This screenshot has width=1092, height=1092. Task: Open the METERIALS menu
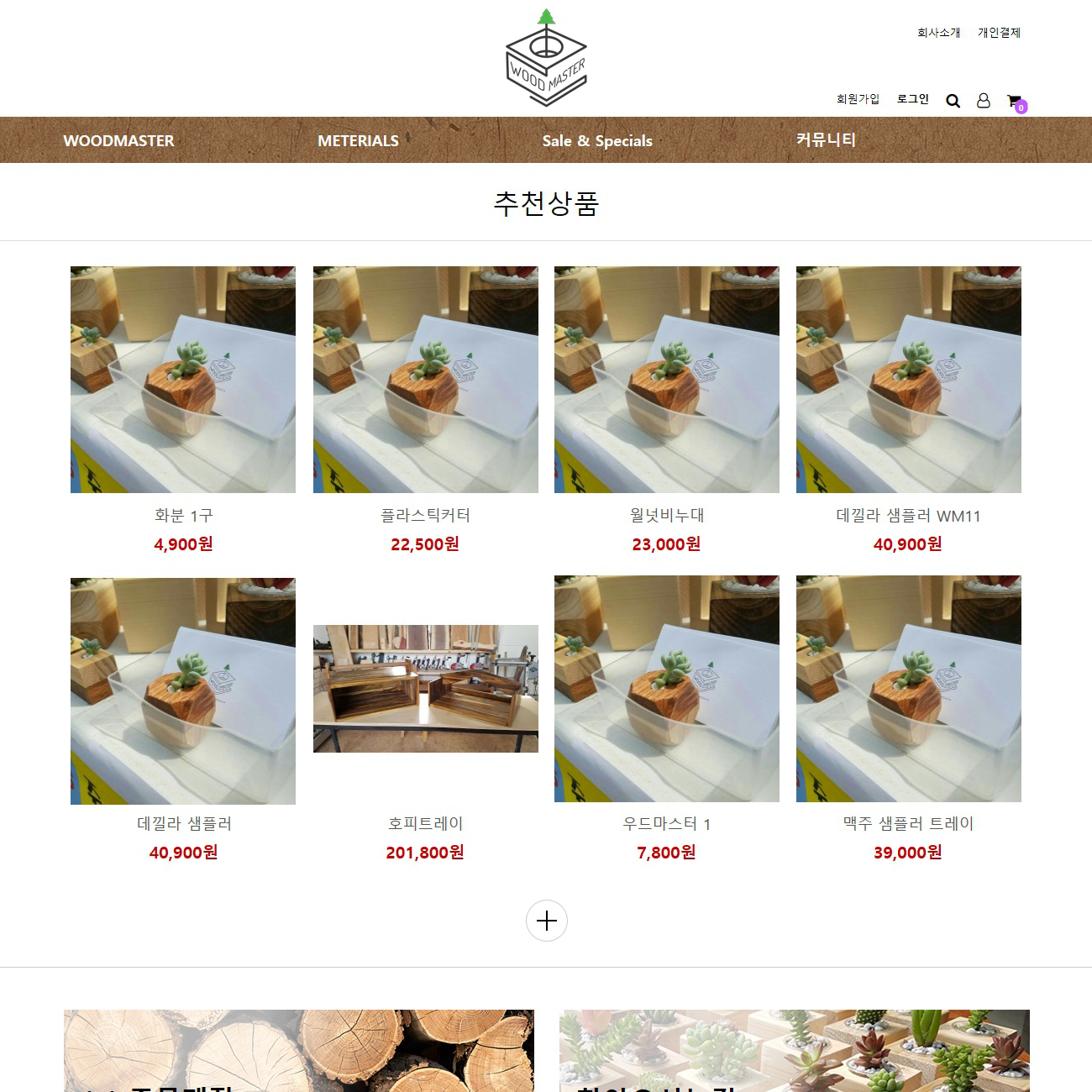click(358, 140)
